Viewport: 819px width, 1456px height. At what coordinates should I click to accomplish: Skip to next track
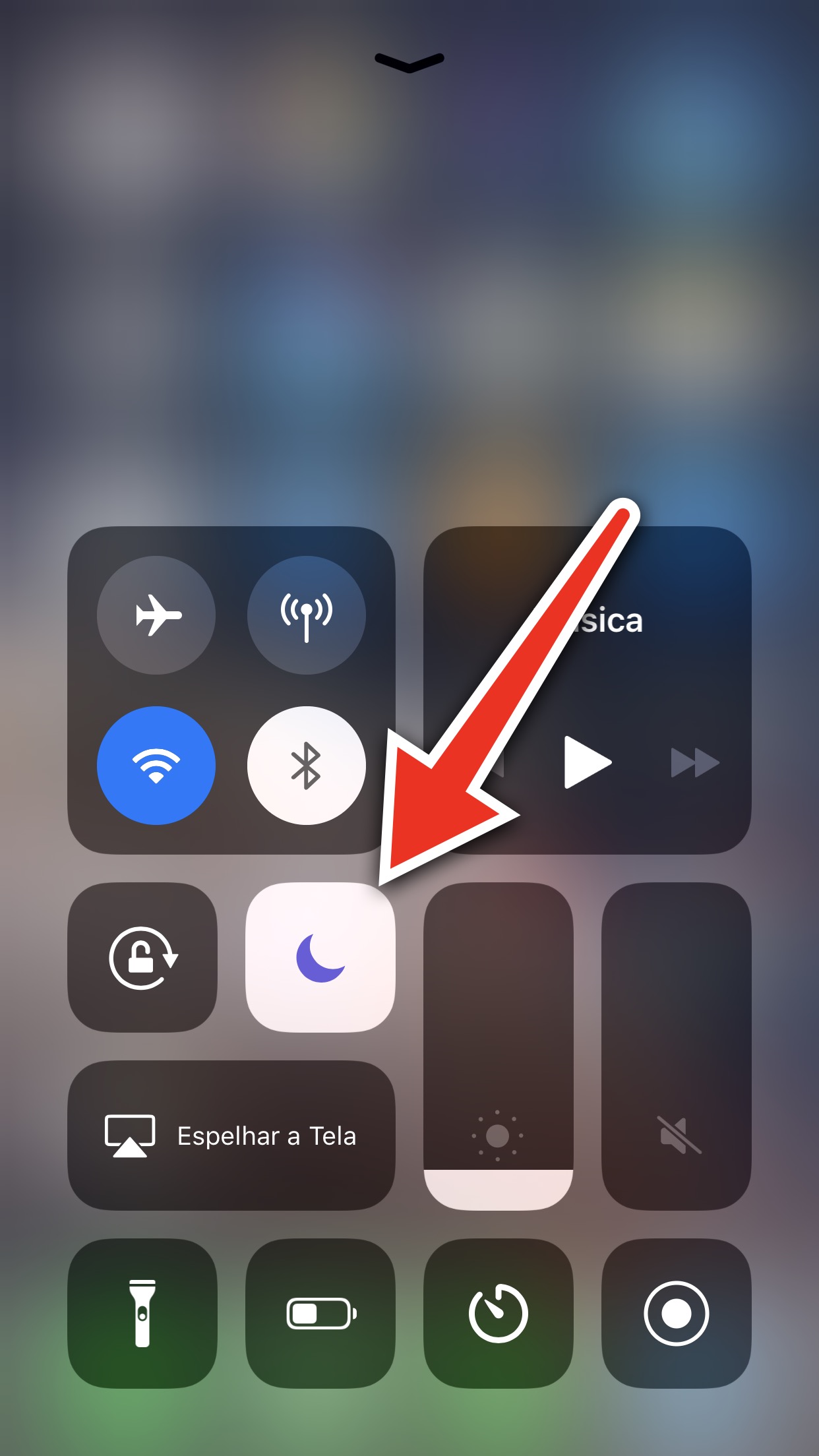(x=694, y=762)
